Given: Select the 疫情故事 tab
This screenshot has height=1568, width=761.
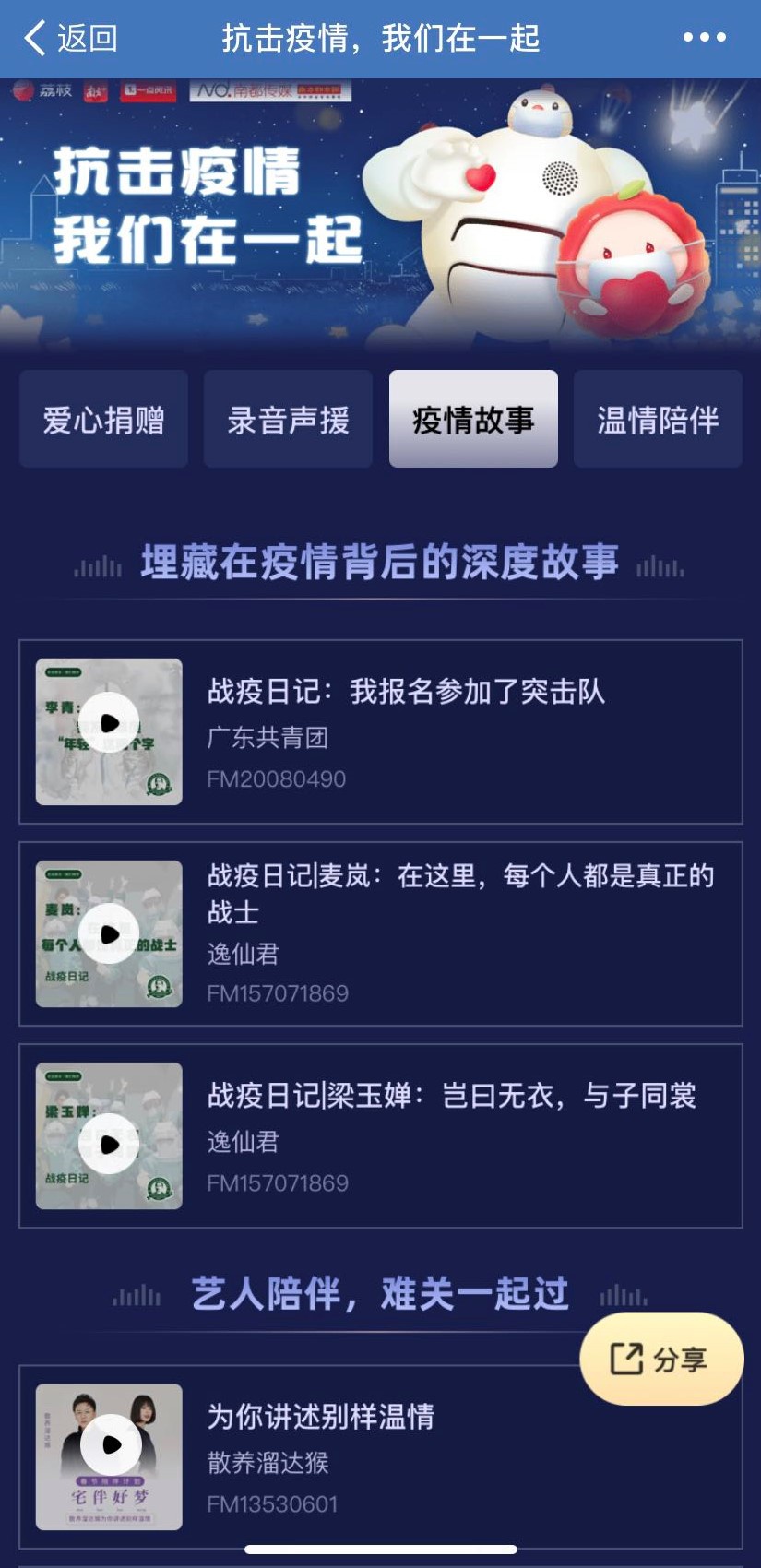Looking at the screenshot, I should click(473, 420).
